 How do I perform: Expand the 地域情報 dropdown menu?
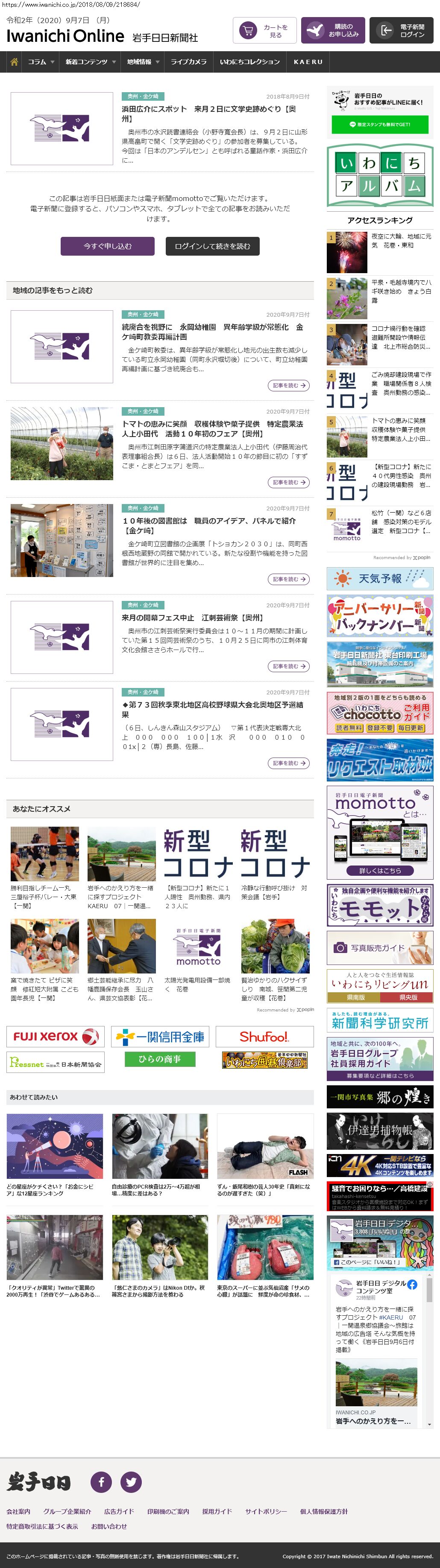pyautogui.click(x=143, y=62)
